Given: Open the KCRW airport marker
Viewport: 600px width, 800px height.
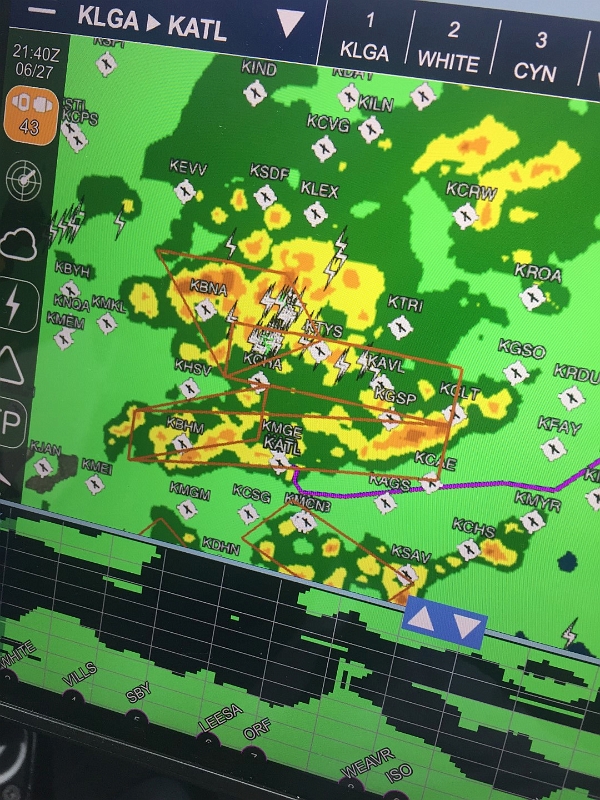Looking at the screenshot, I should pos(463,213).
